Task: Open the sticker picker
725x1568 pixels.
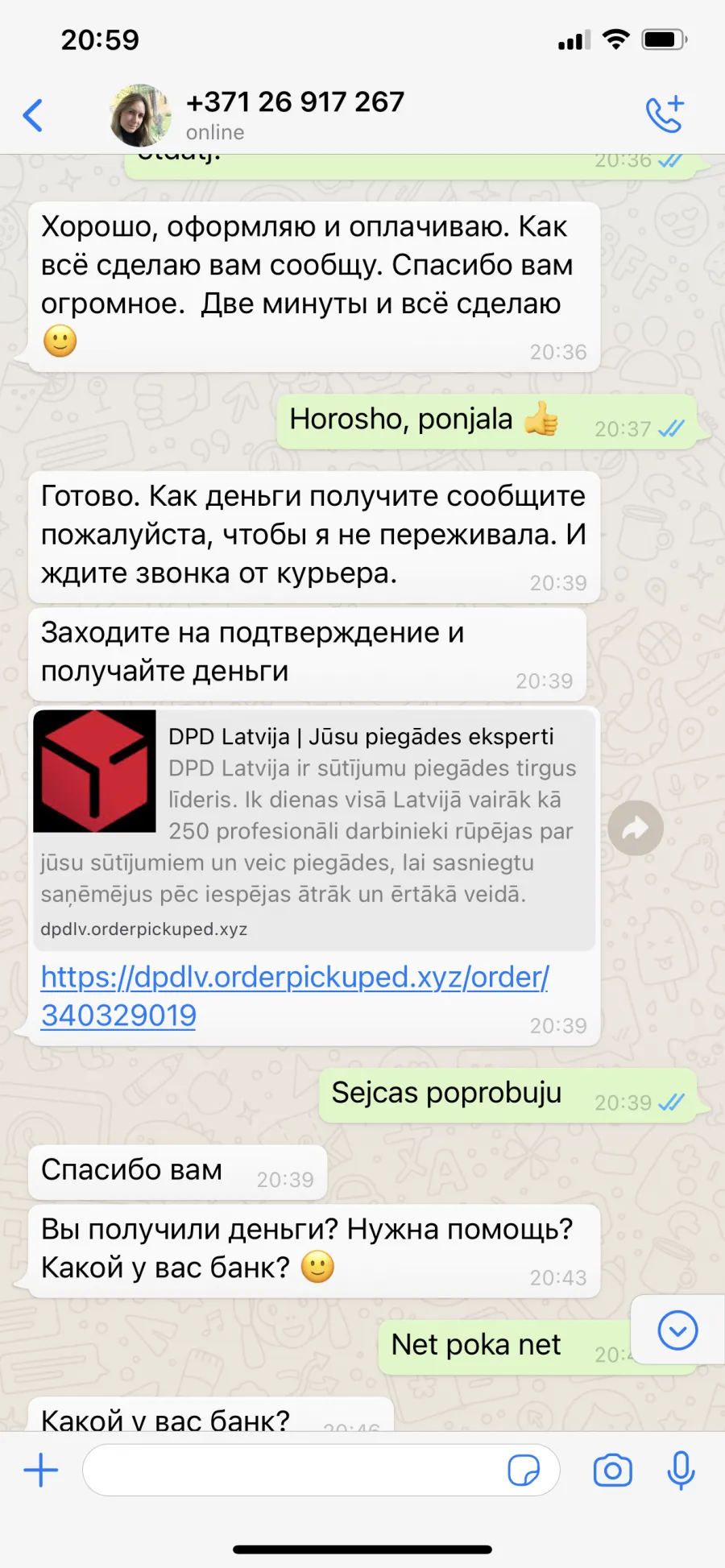Action: click(524, 1470)
